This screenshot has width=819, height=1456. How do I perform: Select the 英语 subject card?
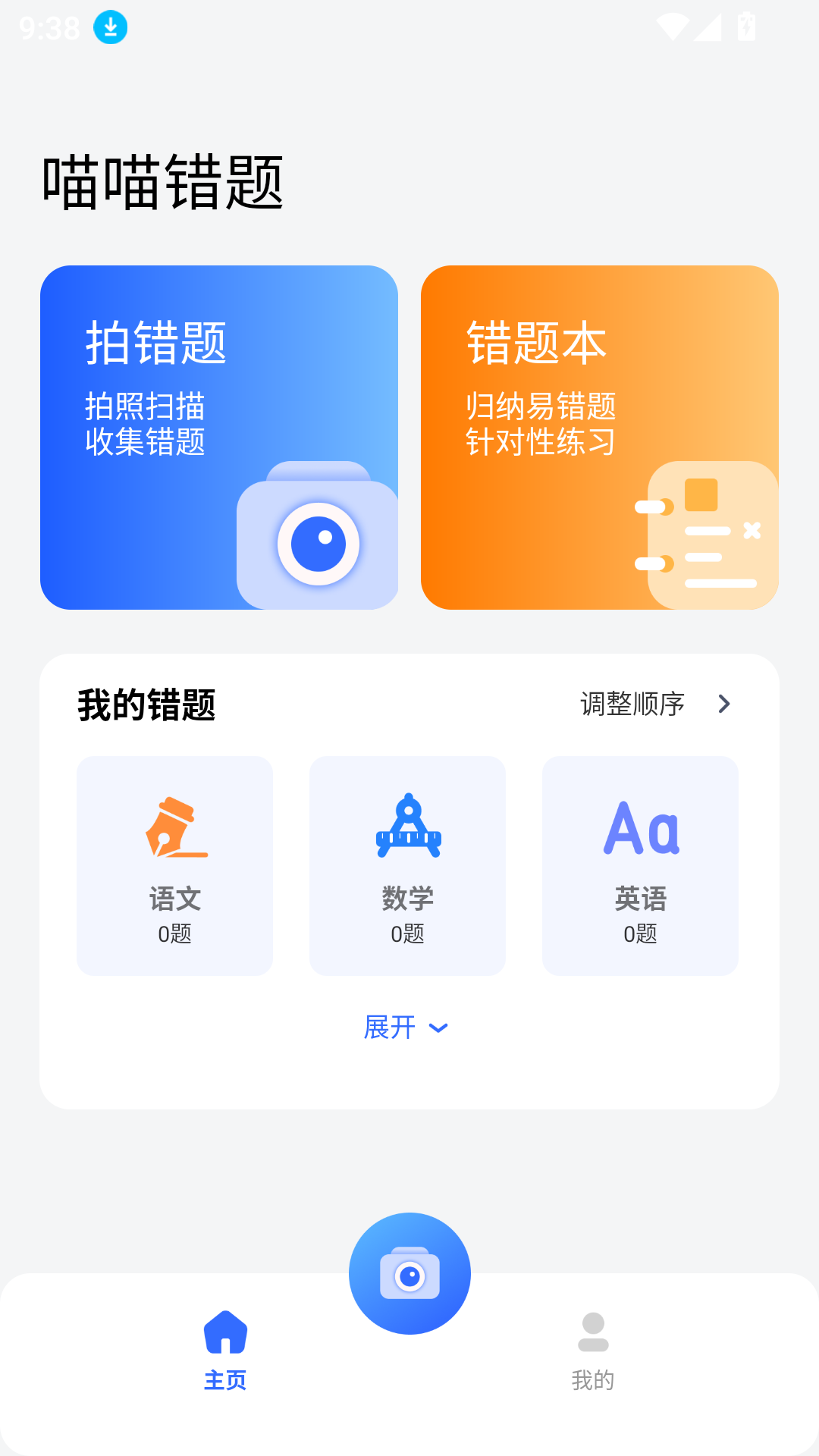pyautogui.click(x=639, y=864)
